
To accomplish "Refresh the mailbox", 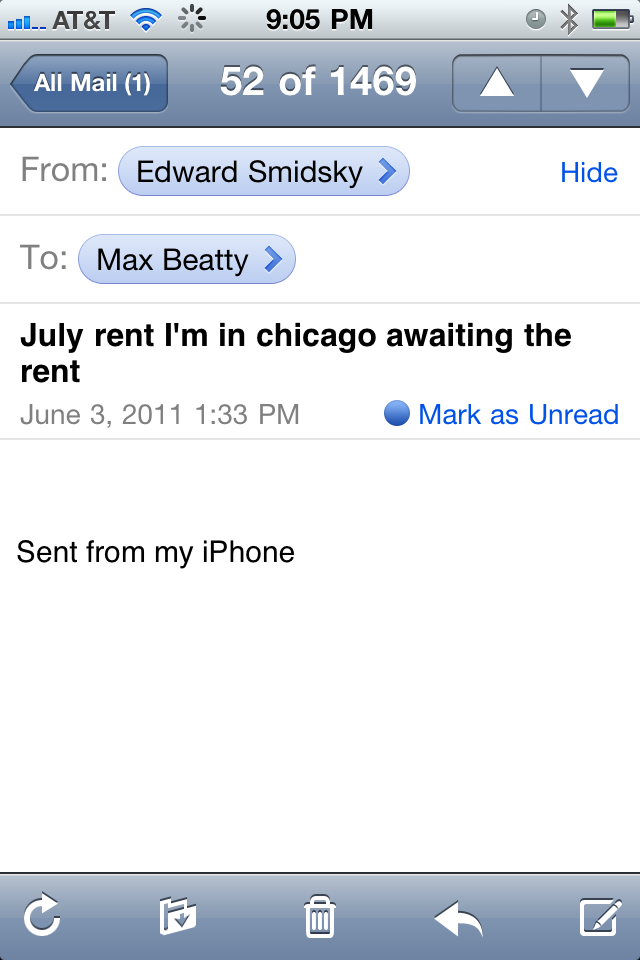I will pos(42,916).
